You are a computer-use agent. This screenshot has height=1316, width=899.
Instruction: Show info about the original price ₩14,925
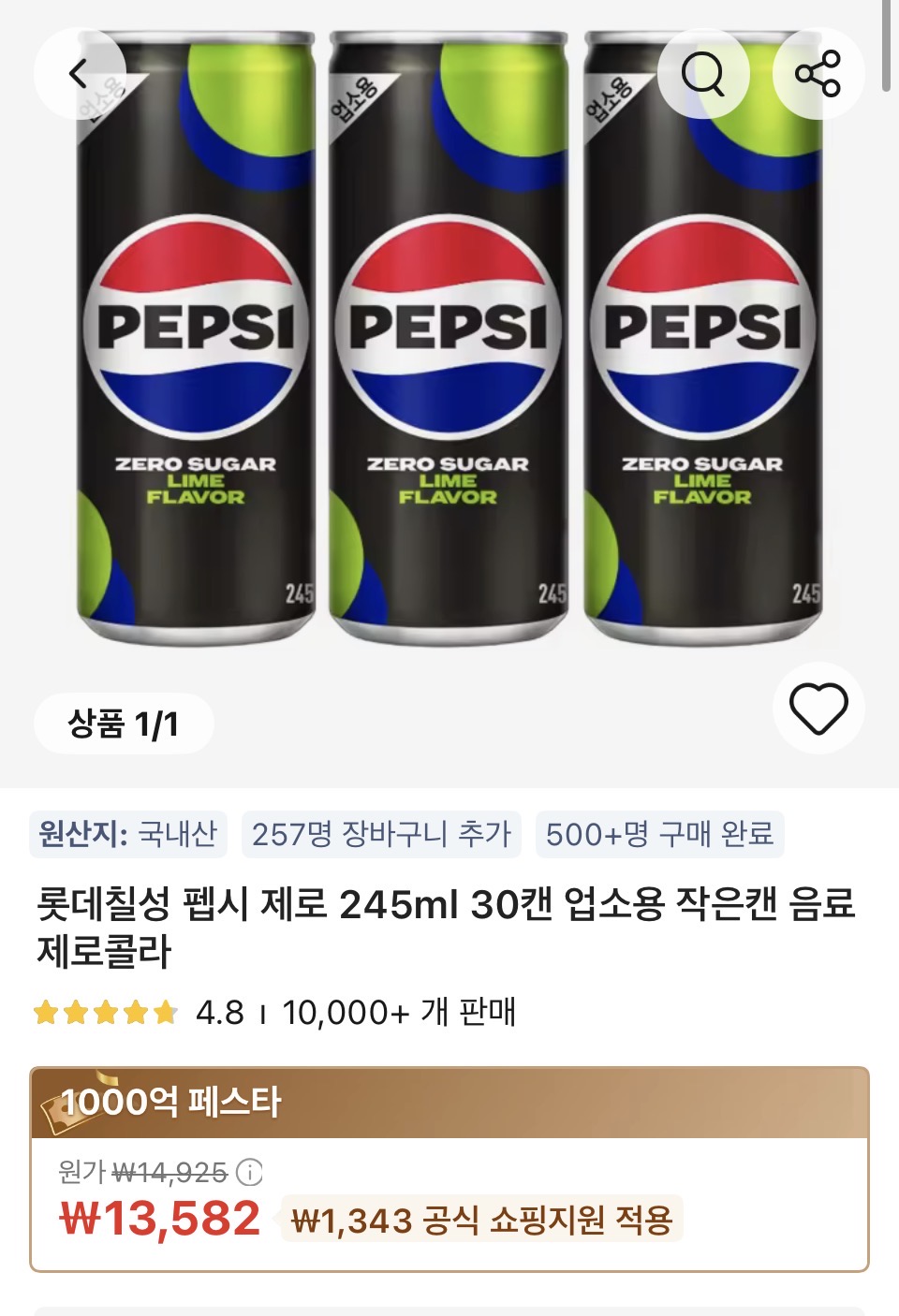pos(249,1171)
